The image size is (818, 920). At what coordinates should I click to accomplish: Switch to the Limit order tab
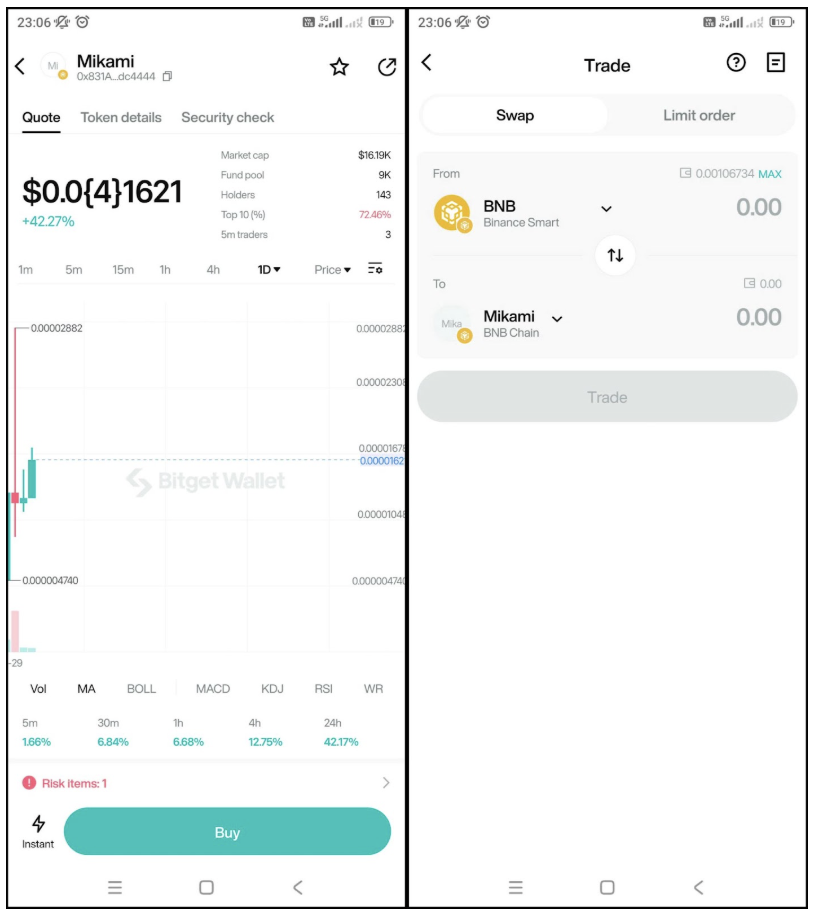(699, 115)
